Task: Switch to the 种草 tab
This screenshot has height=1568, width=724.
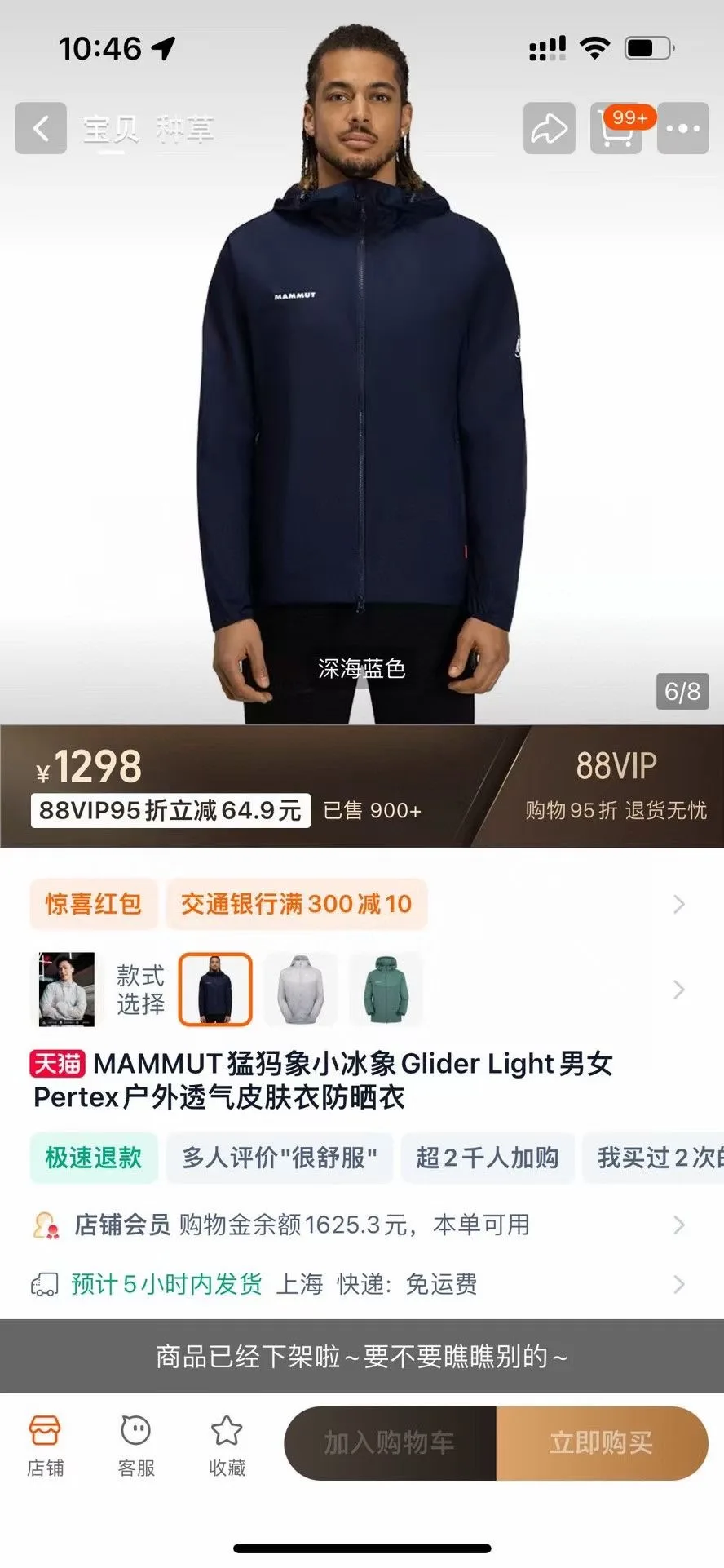Action: pyautogui.click(x=185, y=129)
